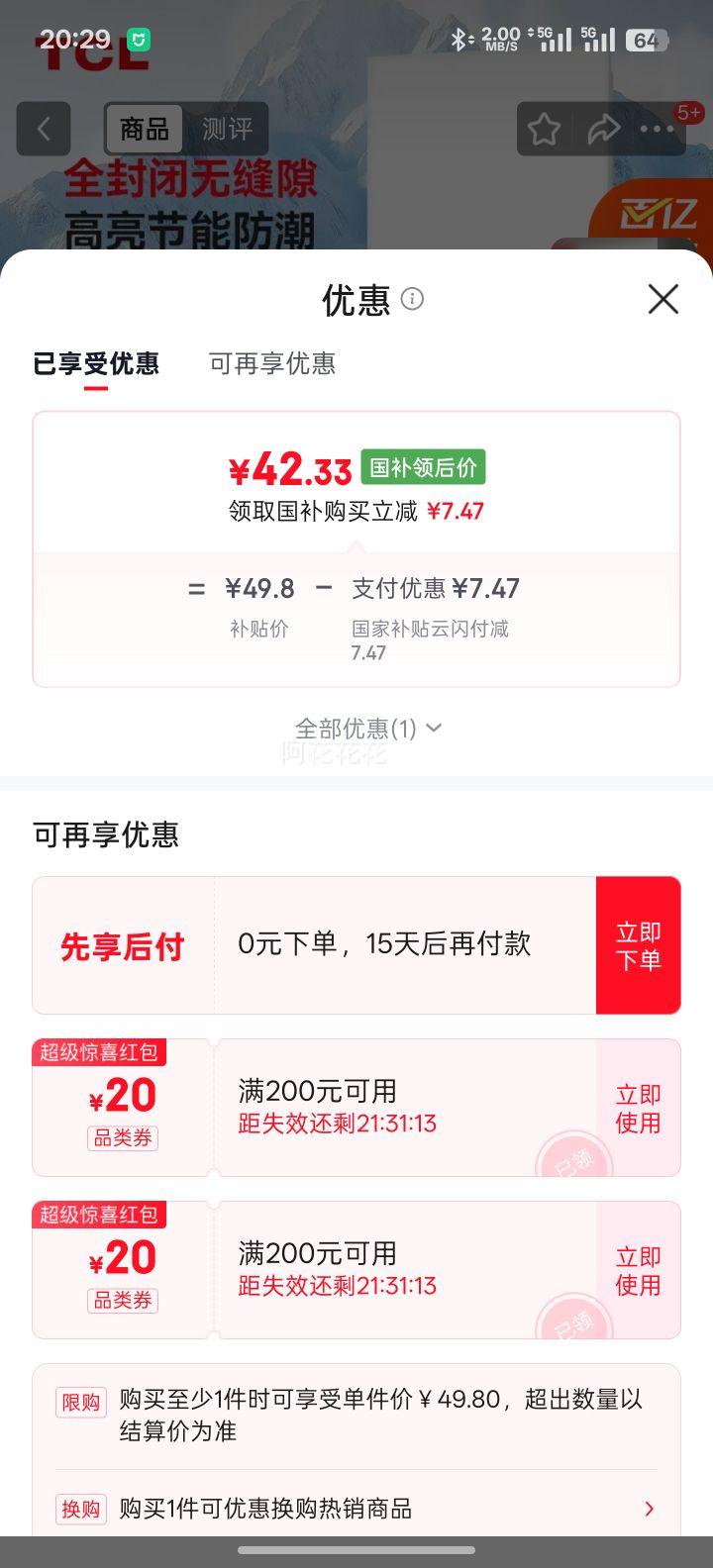Viewport: 713px width, 1568px height.
Task: Close the 优惠 panel with the X
Action: (x=662, y=299)
